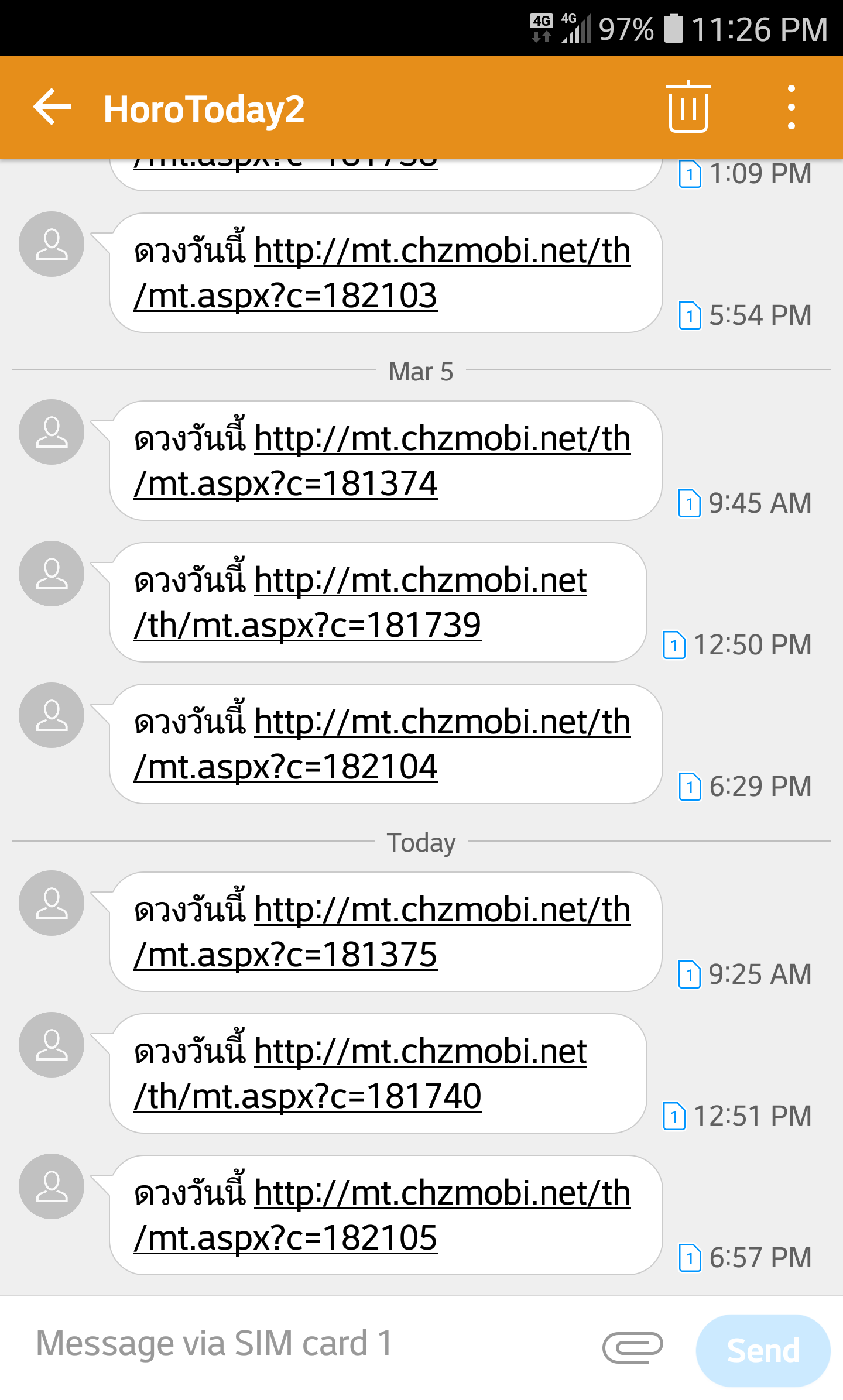
Task: Tap sender avatar beside the 5:54 PM message
Action: pyautogui.click(x=52, y=244)
